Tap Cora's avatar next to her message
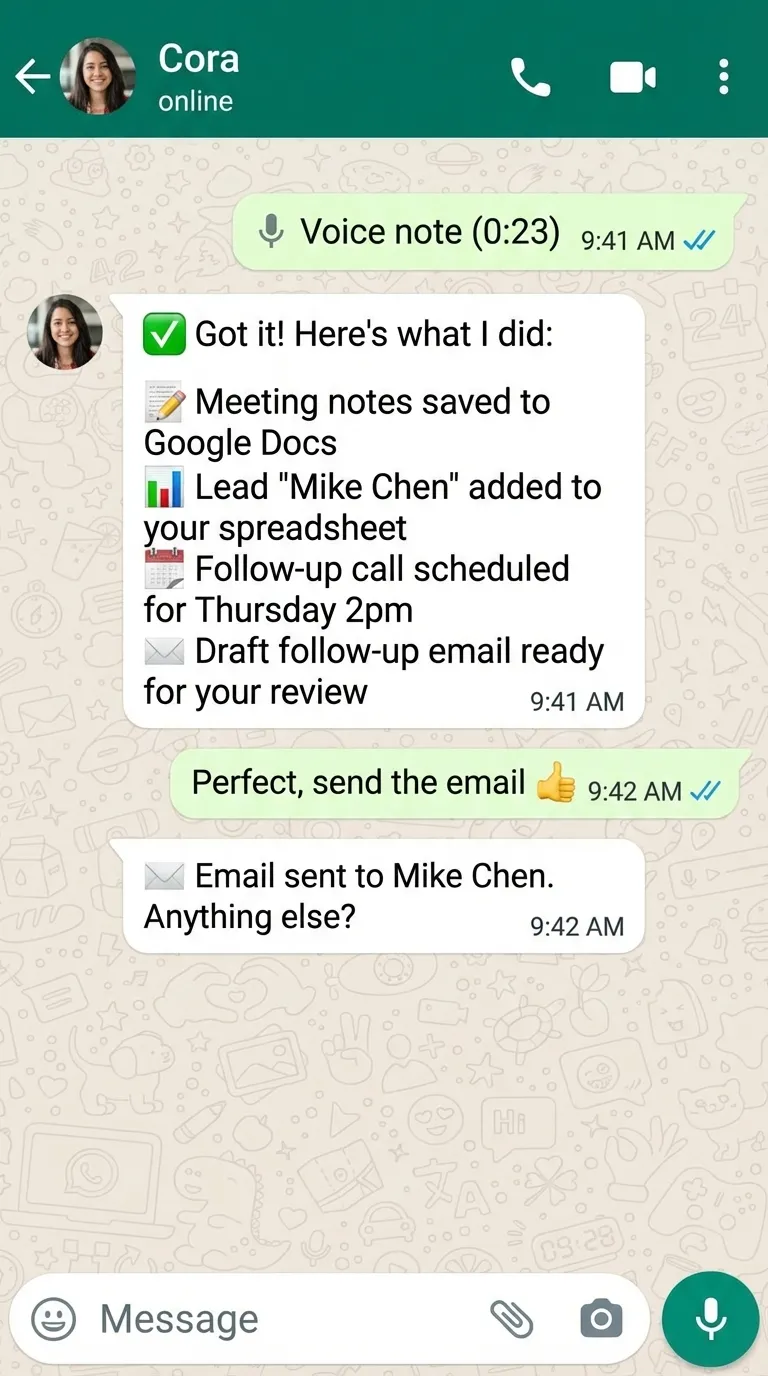 pyautogui.click(x=64, y=333)
